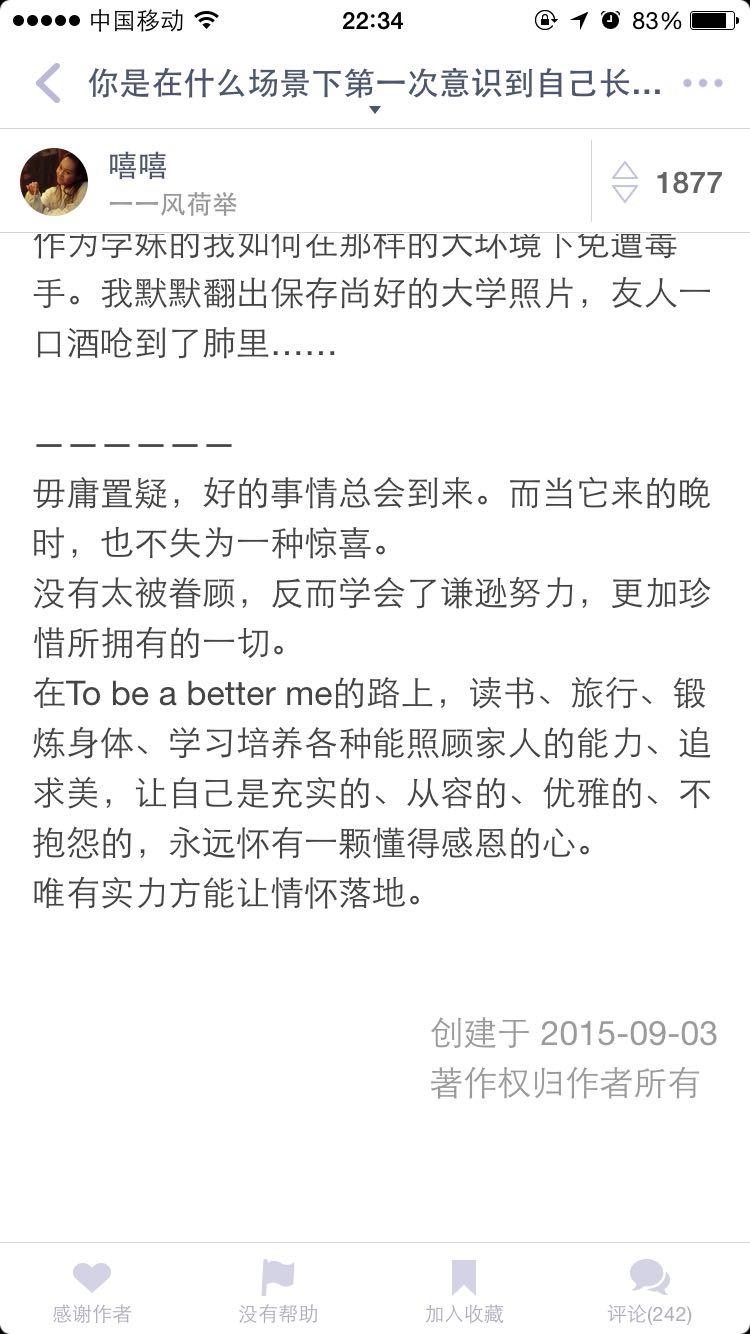
Task: Open the three-dot overflow menu
Action: 702,83
